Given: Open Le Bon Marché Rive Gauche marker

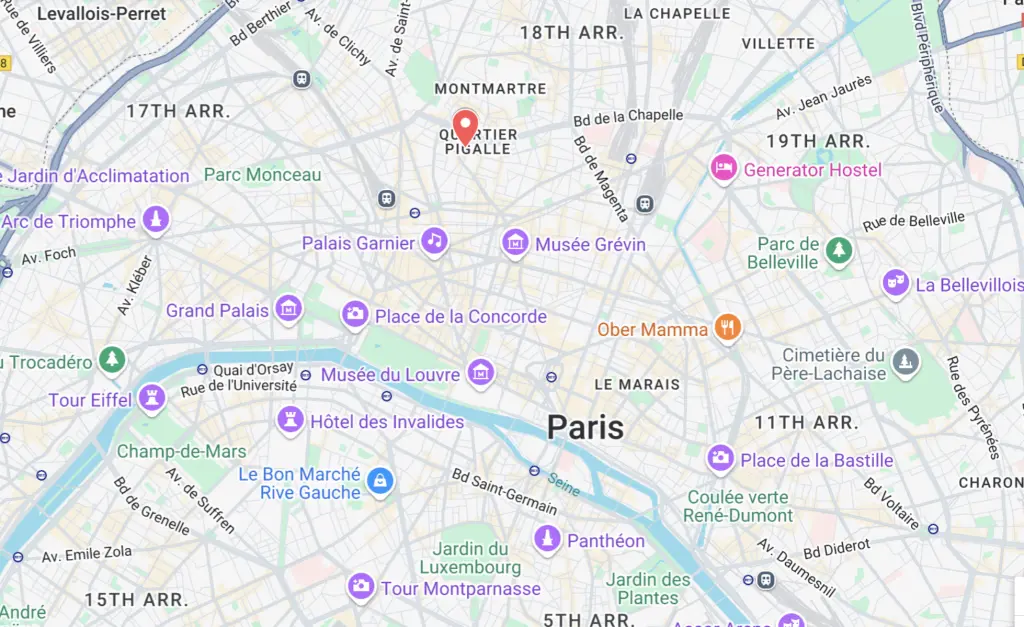Looking at the screenshot, I should pos(379,482).
